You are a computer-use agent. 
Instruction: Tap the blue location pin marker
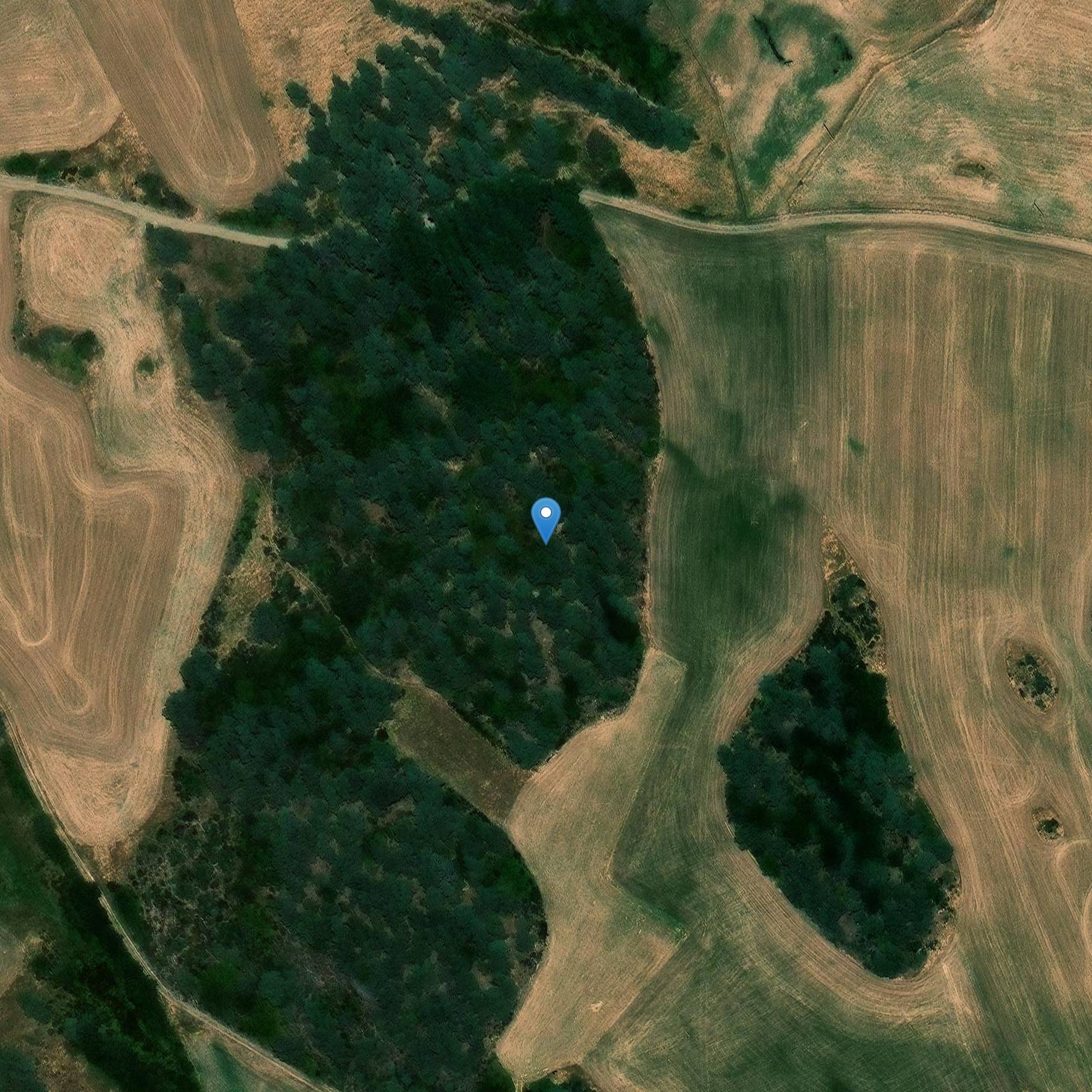[545, 518]
